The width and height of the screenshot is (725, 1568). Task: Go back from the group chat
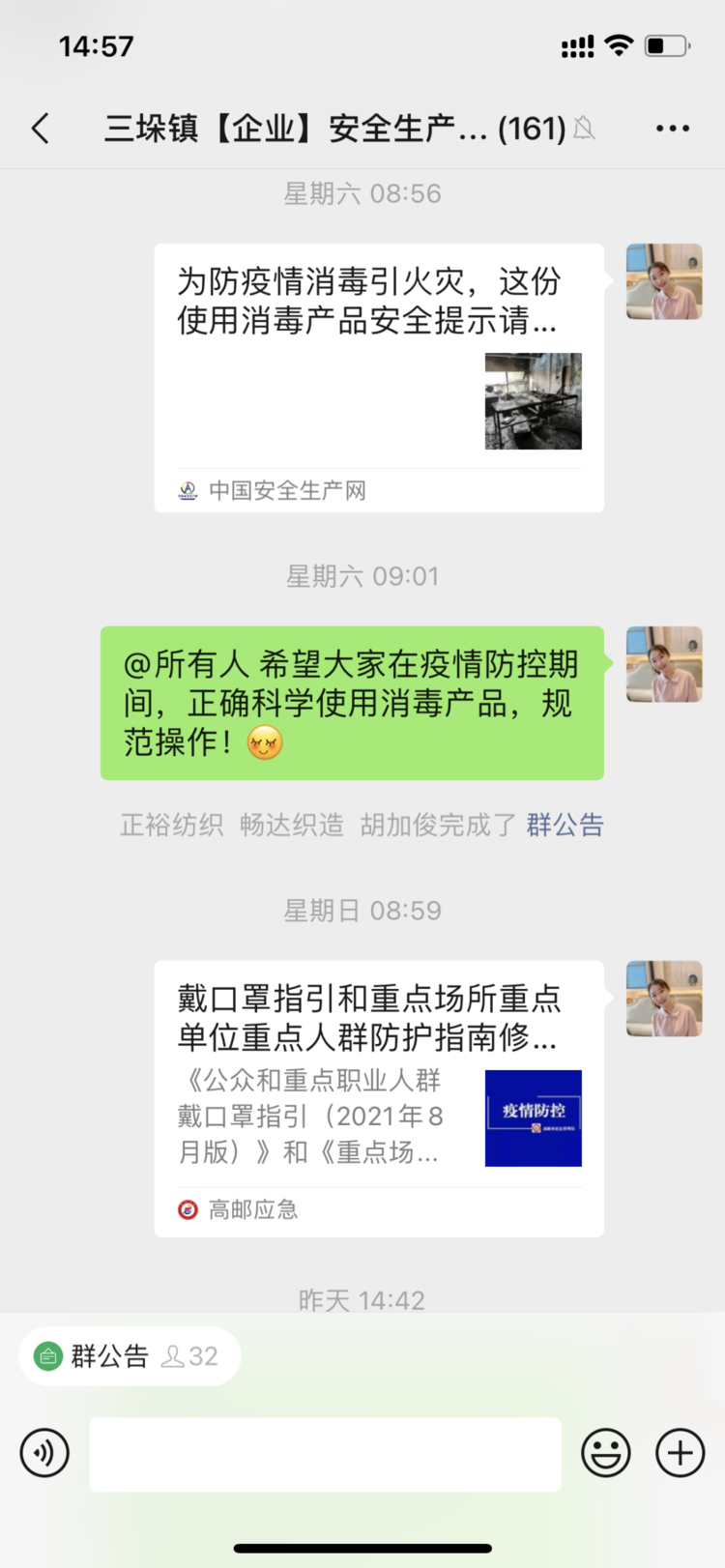41,129
